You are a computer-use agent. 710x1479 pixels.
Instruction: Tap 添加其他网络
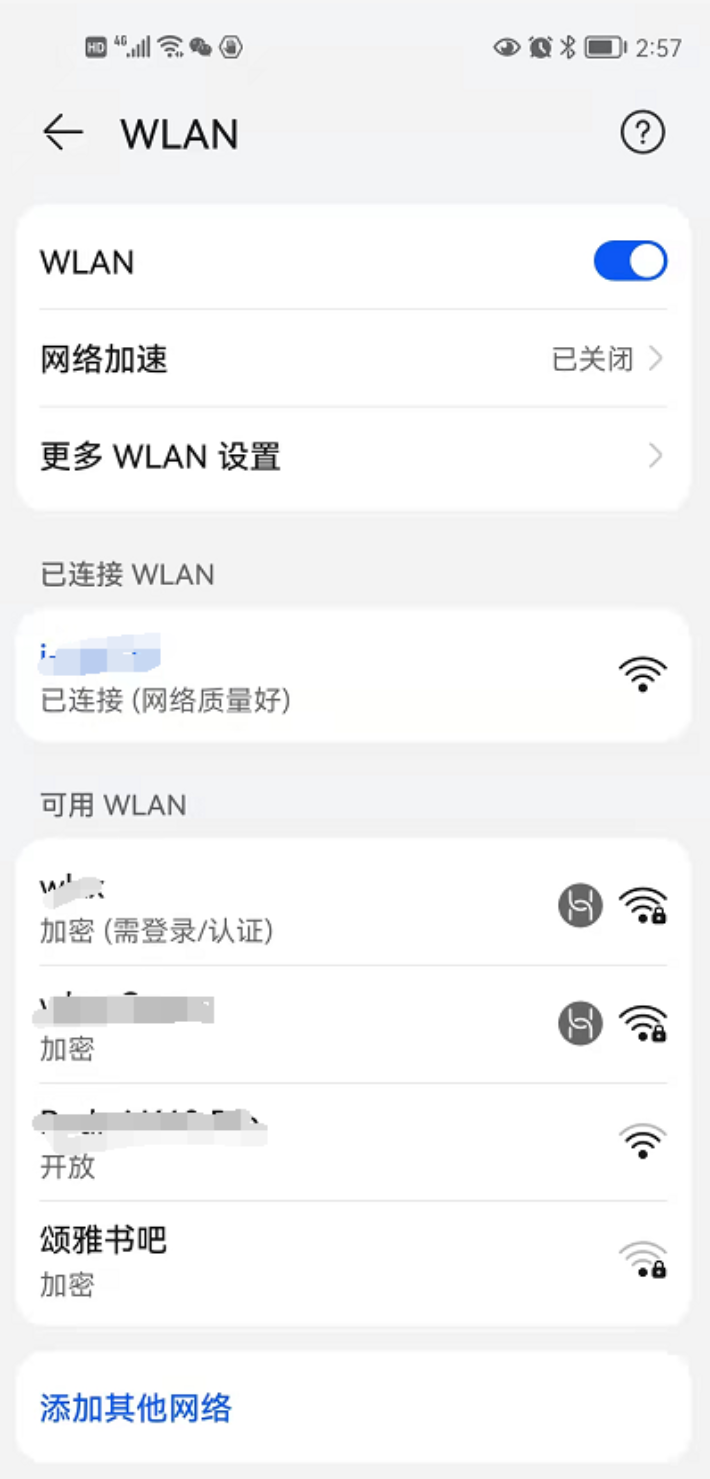point(136,1408)
